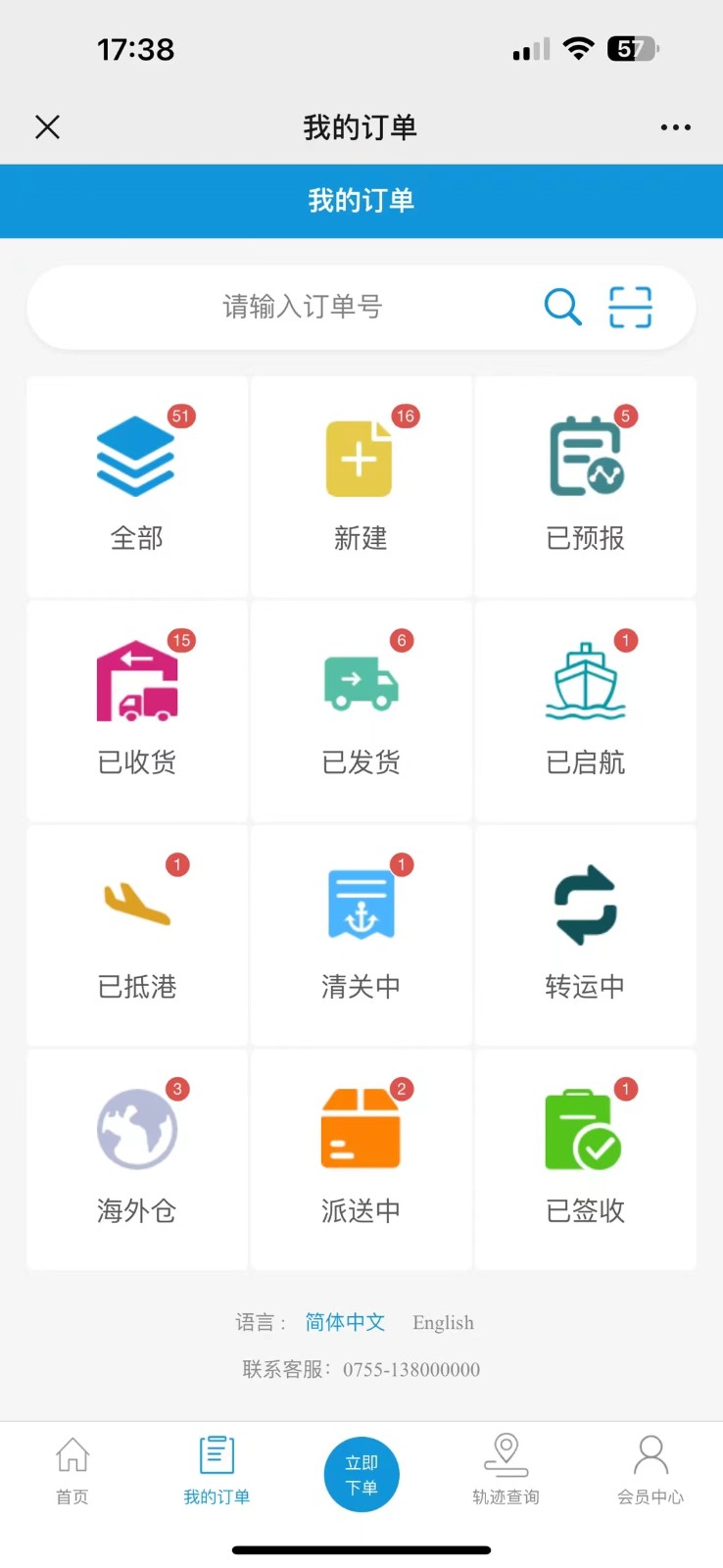This screenshot has height=1568, width=723.
Task: Open the three-dot overflow menu
Action: (675, 127)
